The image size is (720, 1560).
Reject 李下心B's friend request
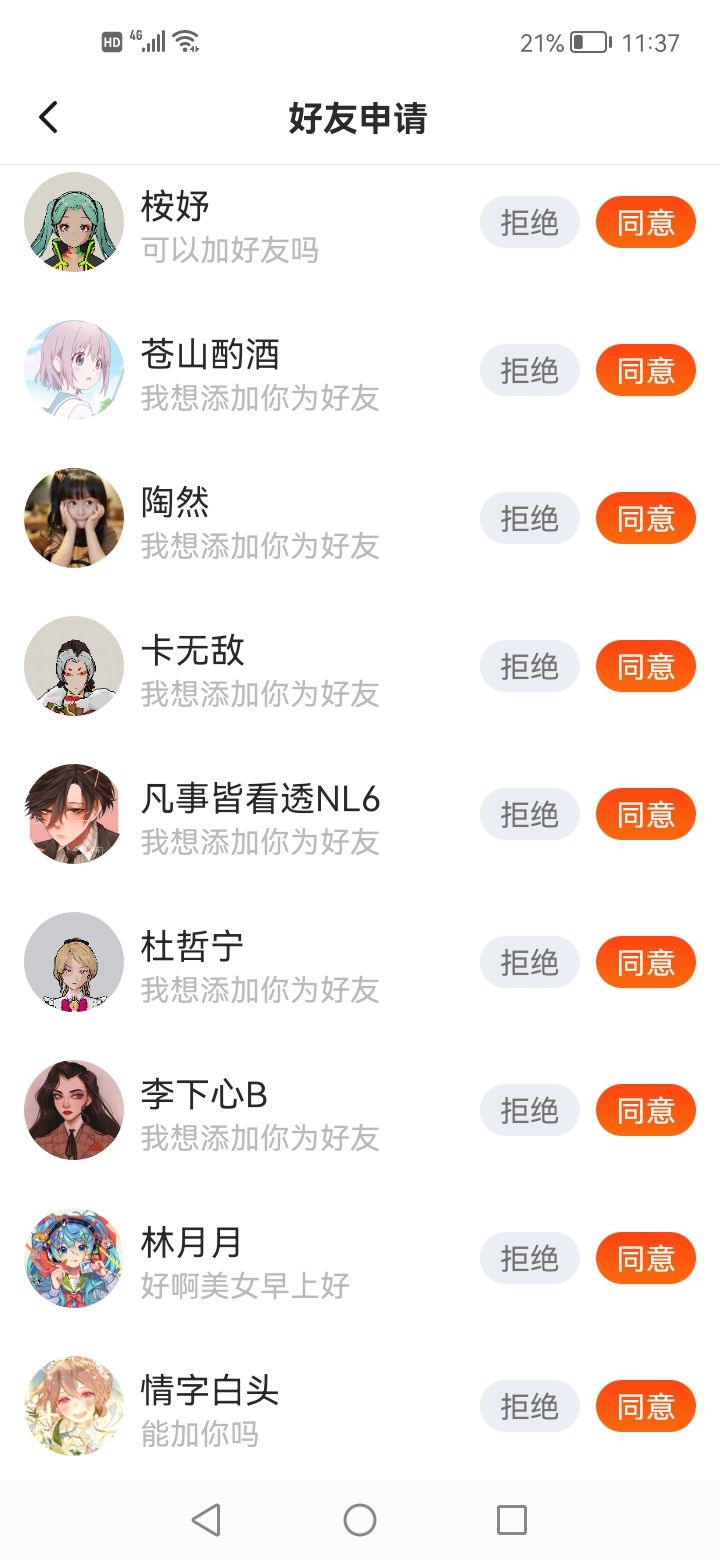point(529,1110)
